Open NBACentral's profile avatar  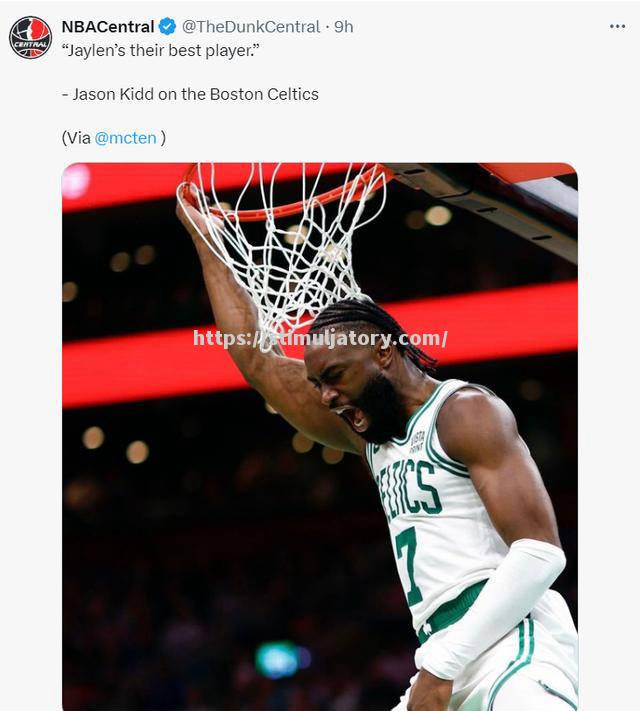click(x=30, y=37)
